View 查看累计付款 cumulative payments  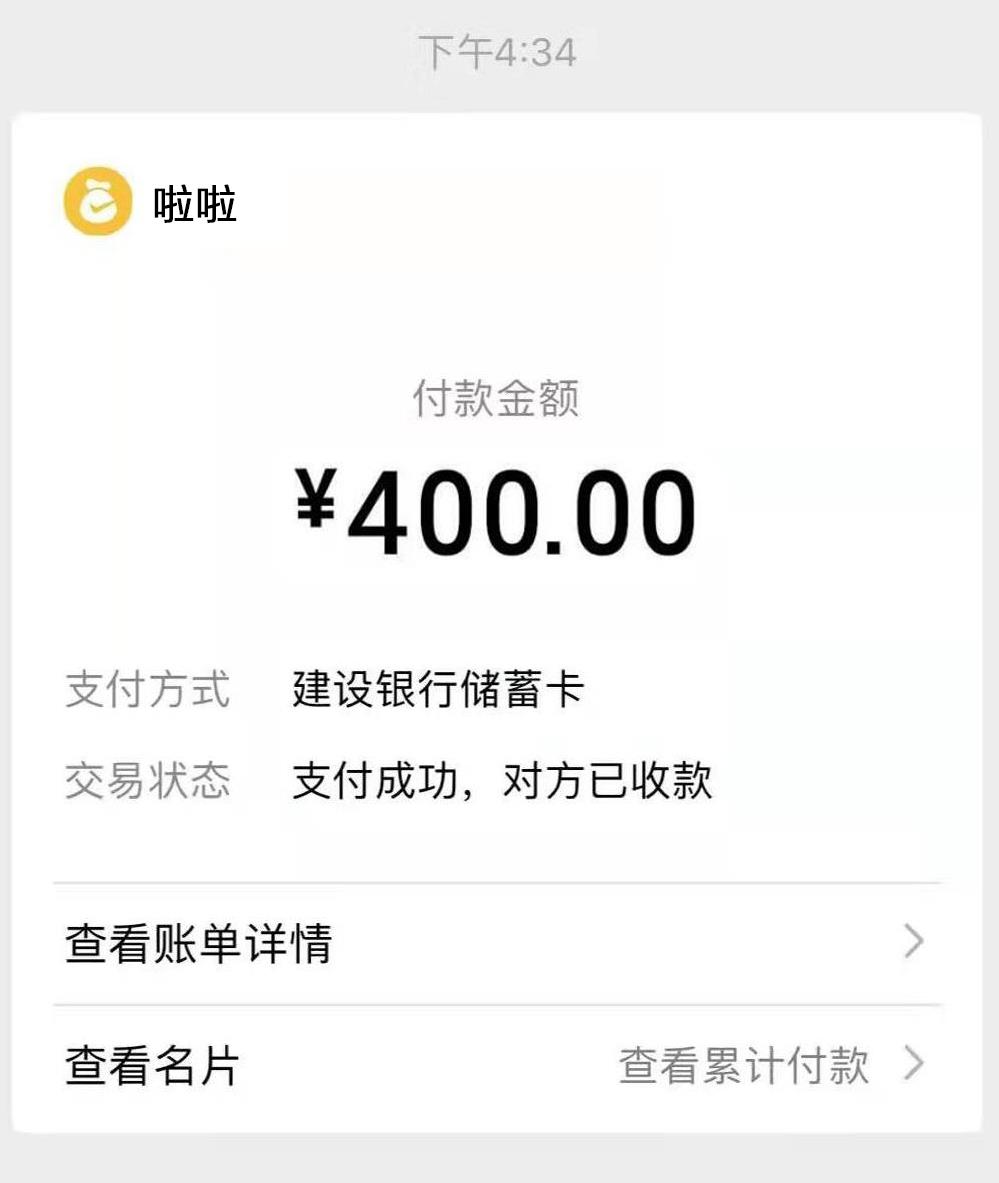pos(744,1065)
